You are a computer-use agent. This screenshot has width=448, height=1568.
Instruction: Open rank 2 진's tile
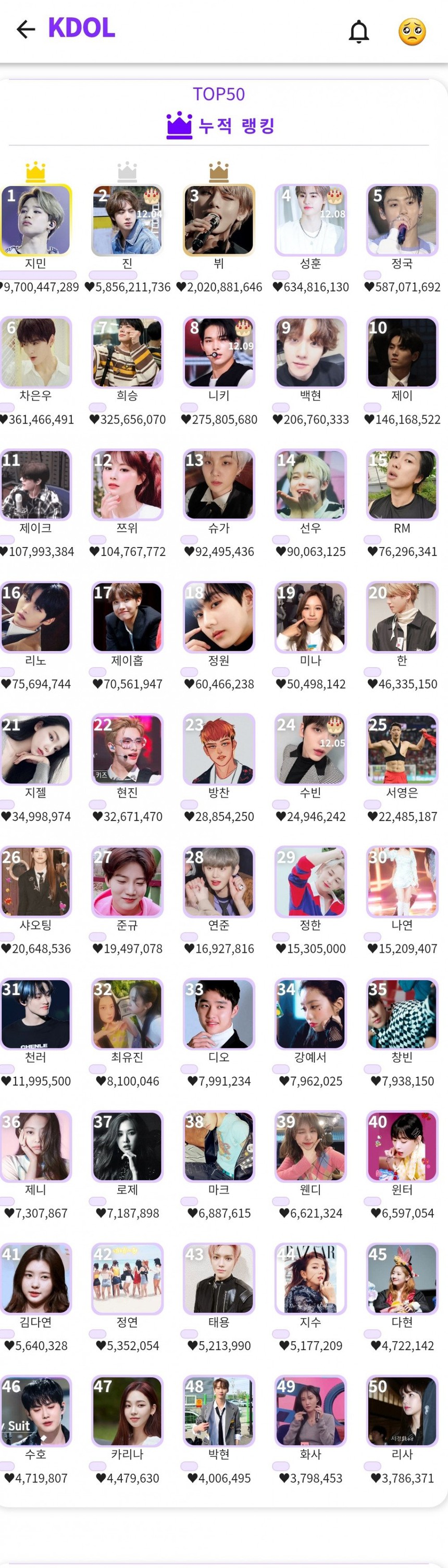pos(127,221)
